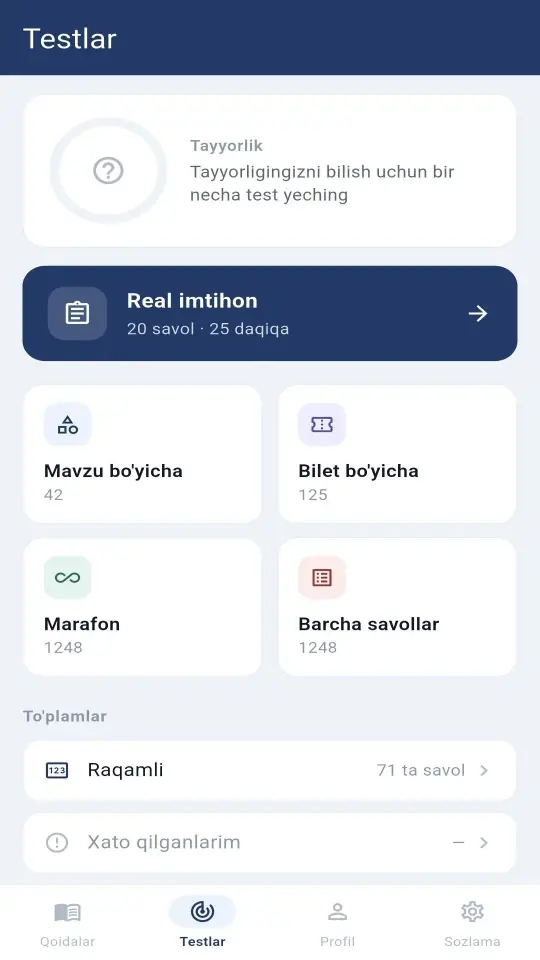
Task: Open Mavzu bo'yicha tests
Action: 143,454
